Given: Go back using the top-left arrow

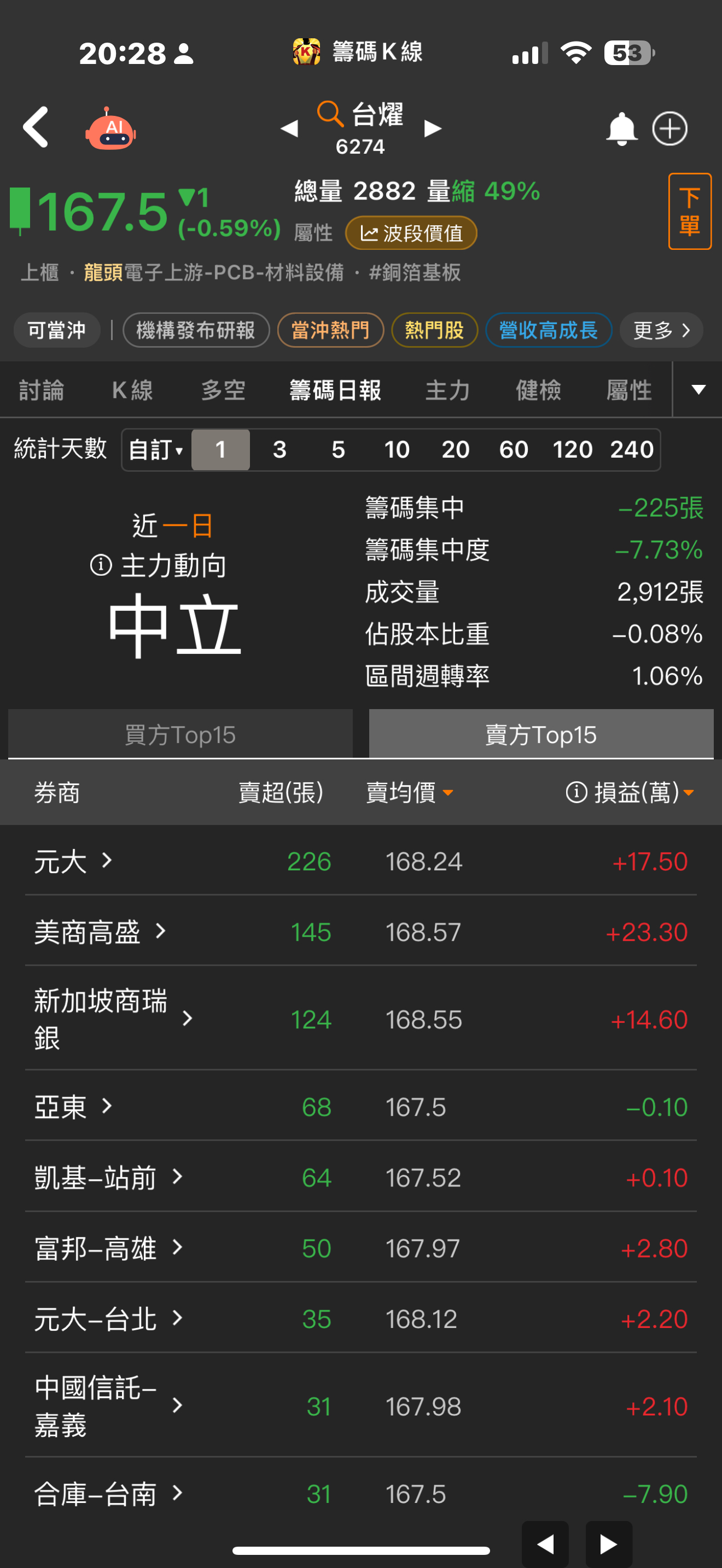Looking at the screenshot, I should click(x=36, y=127).
